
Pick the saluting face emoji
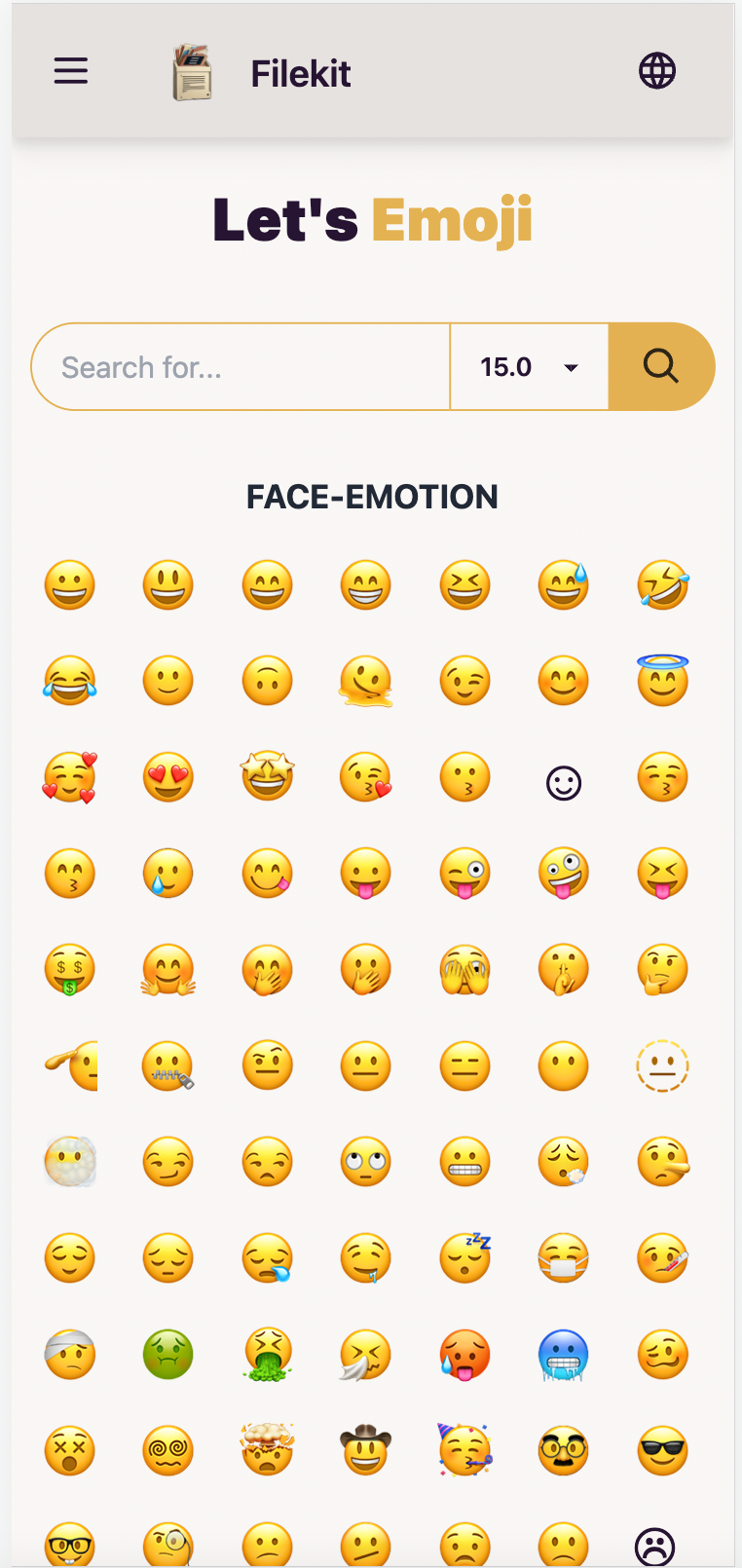click(72, 1065)
